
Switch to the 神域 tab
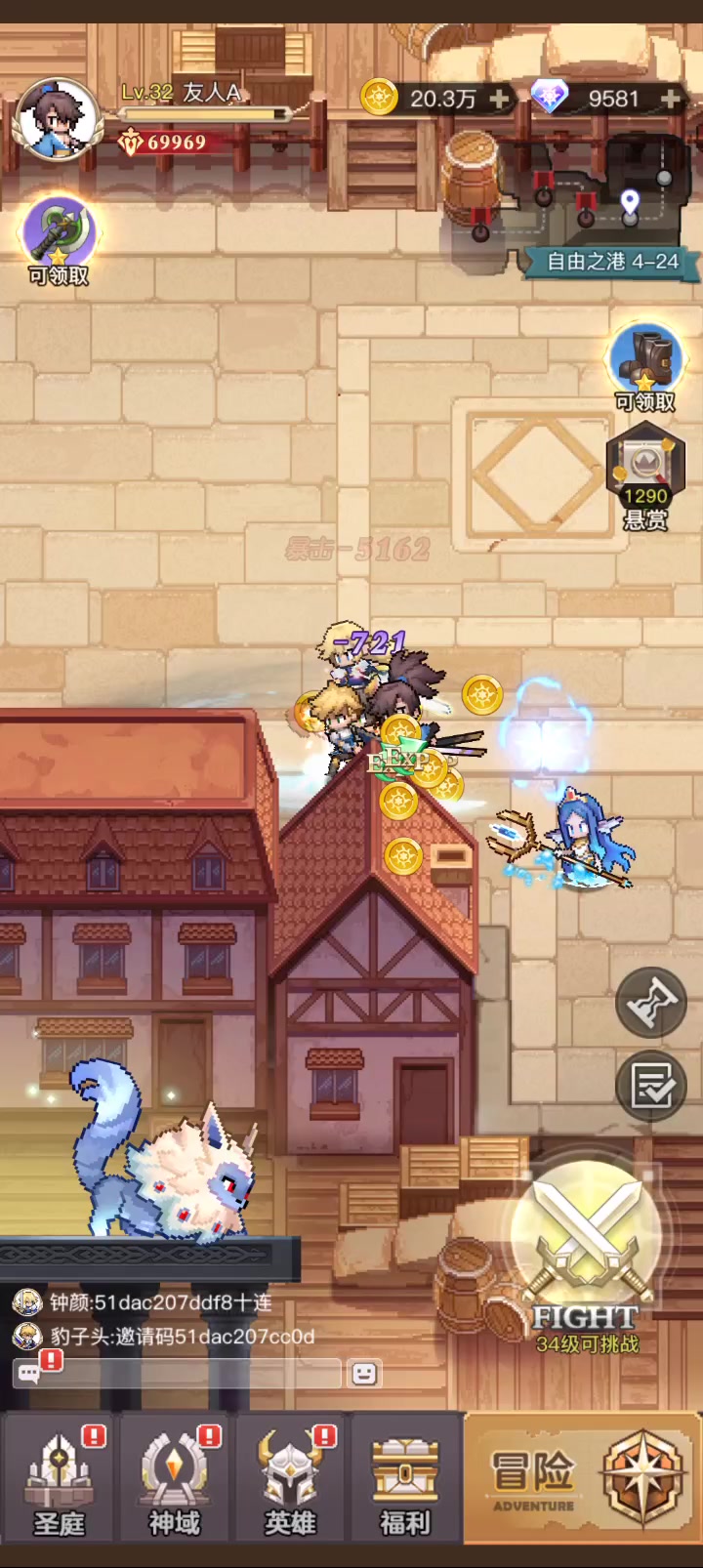click(175, 1478)
